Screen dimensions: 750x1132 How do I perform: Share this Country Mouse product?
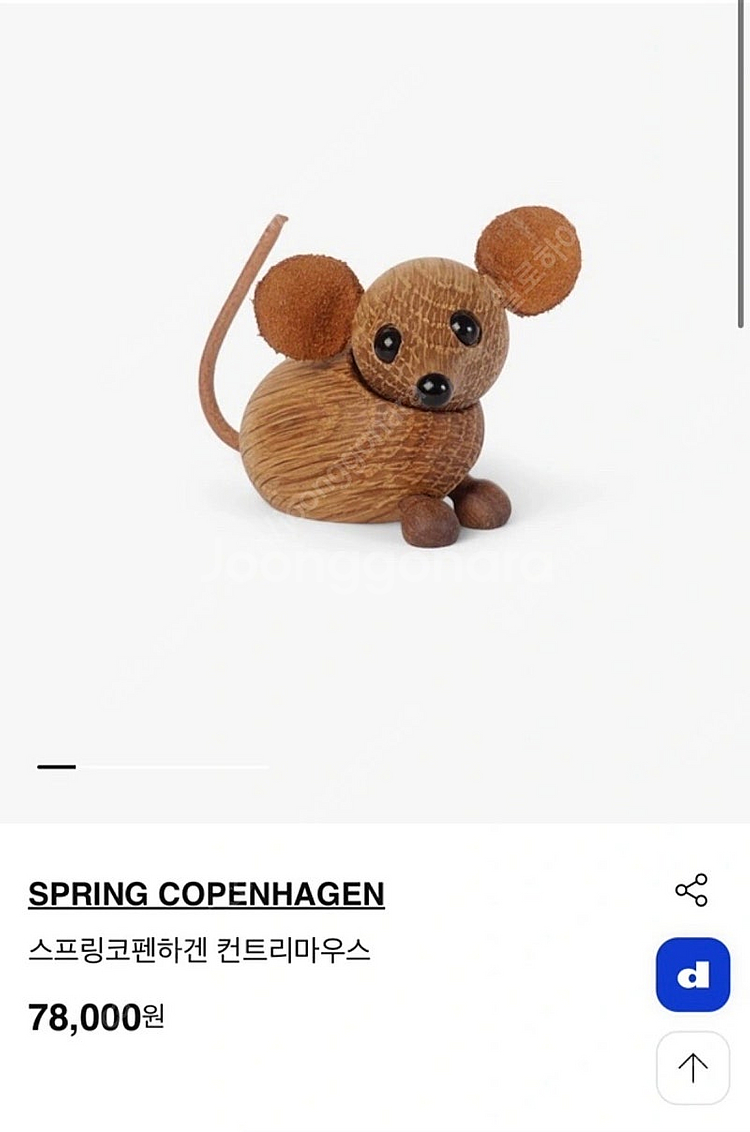coord(691,890)
